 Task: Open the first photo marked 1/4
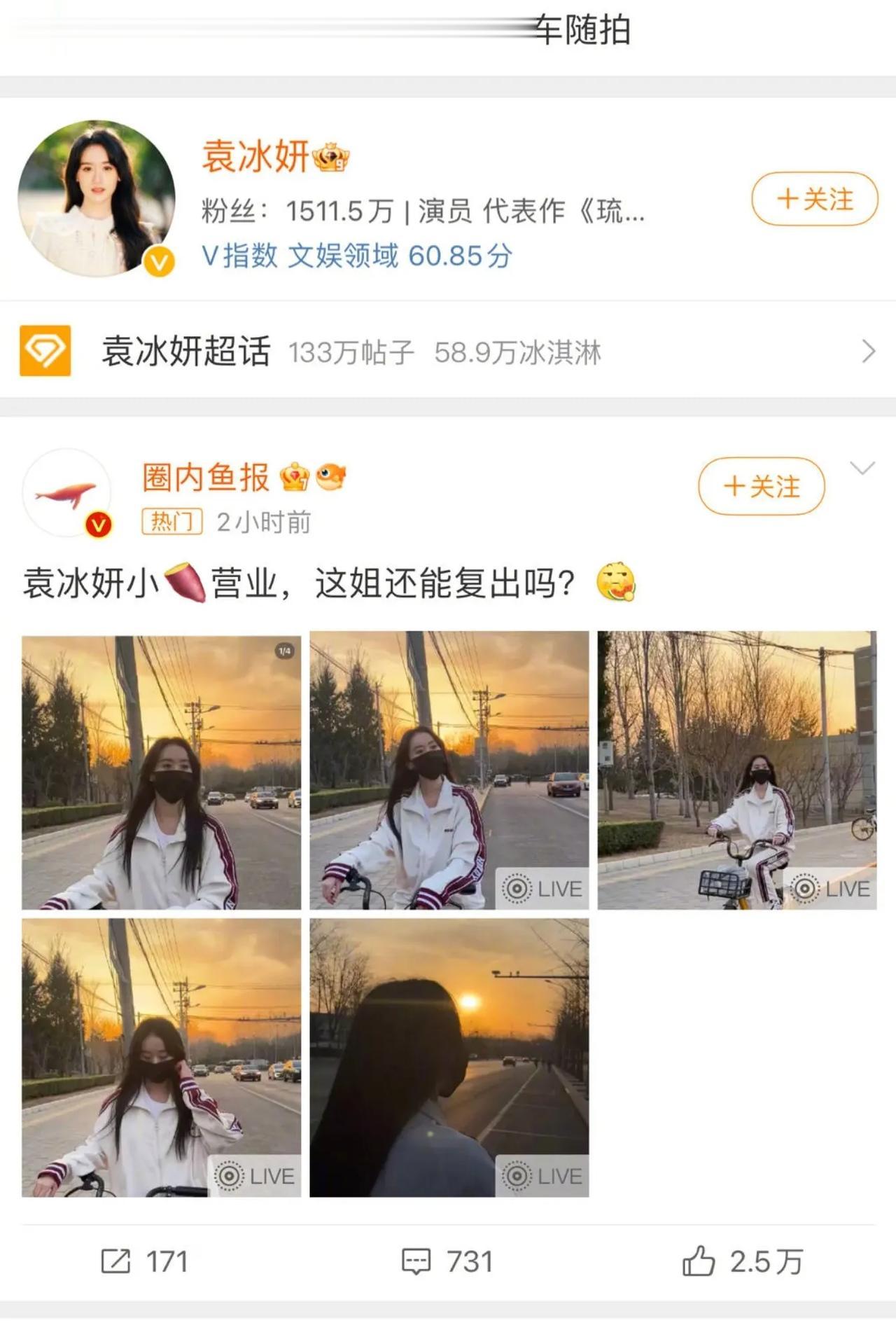[162, 772]
